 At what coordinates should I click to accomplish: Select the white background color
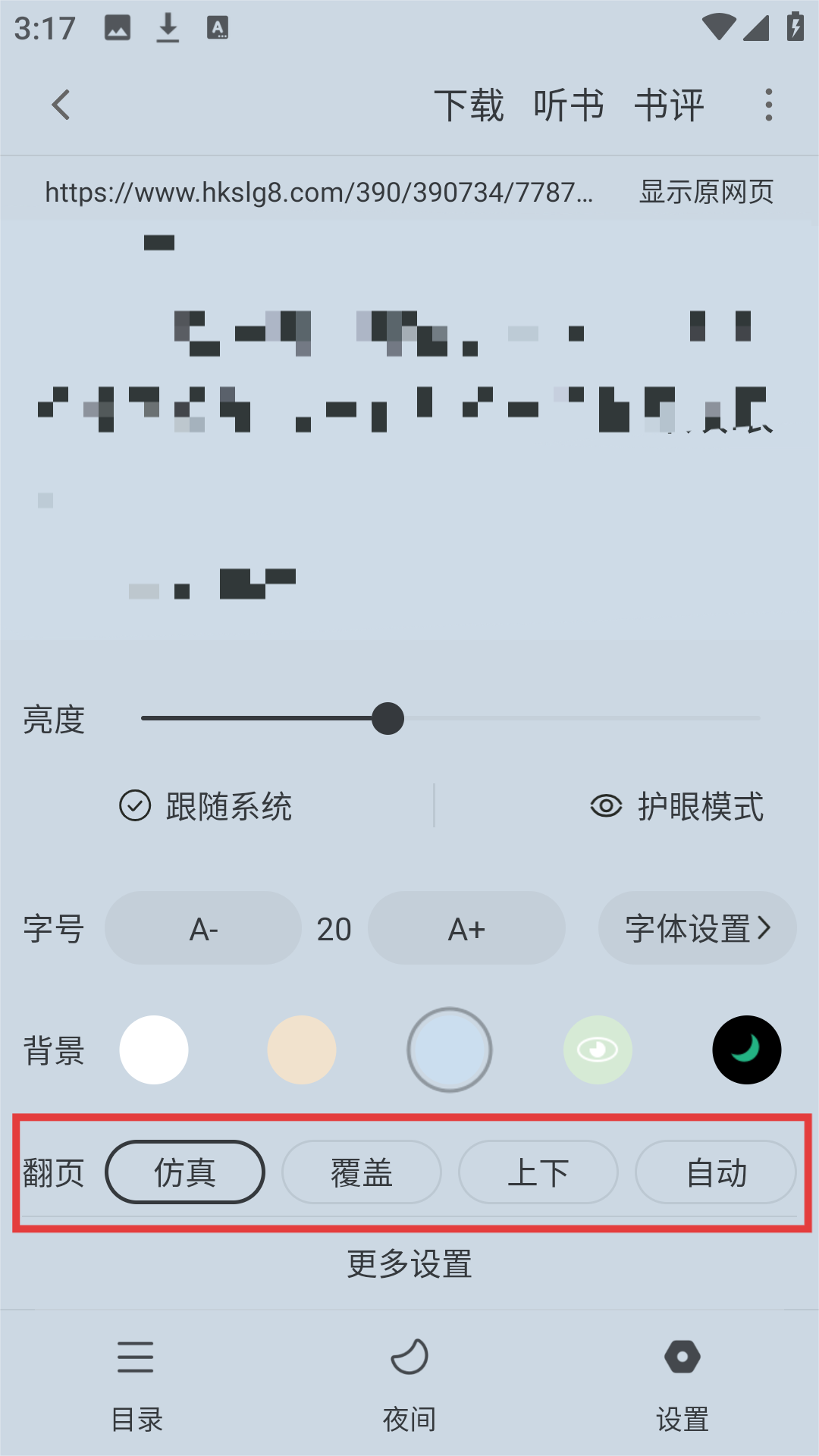pos(154,1050)
